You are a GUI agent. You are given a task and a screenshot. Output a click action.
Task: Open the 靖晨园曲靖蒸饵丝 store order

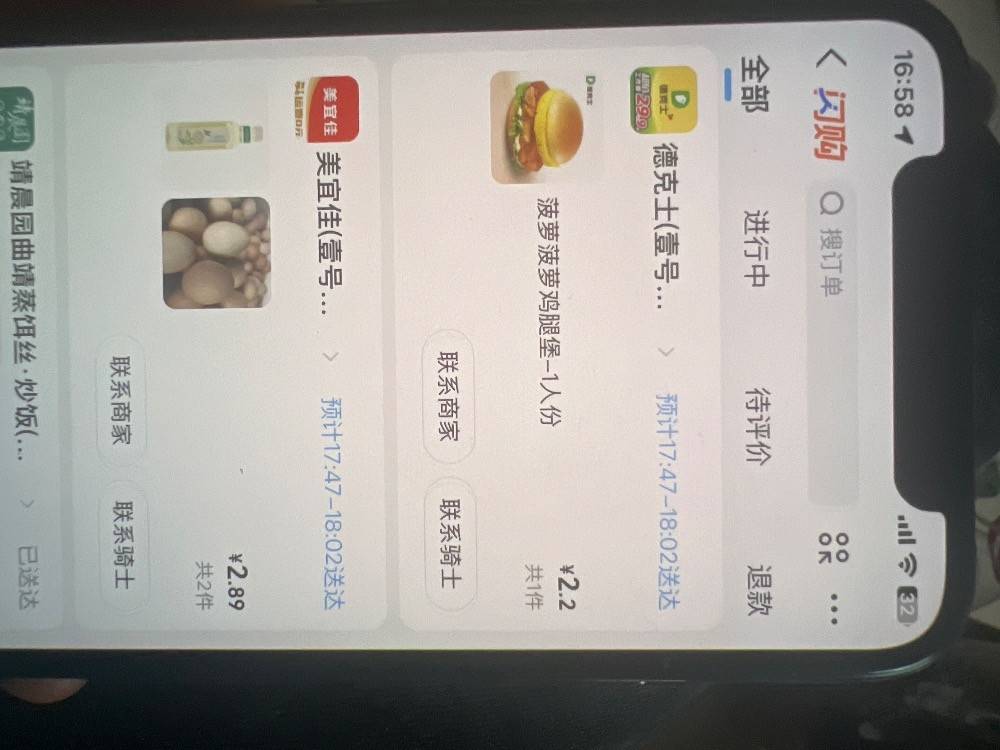pos(22,300)
